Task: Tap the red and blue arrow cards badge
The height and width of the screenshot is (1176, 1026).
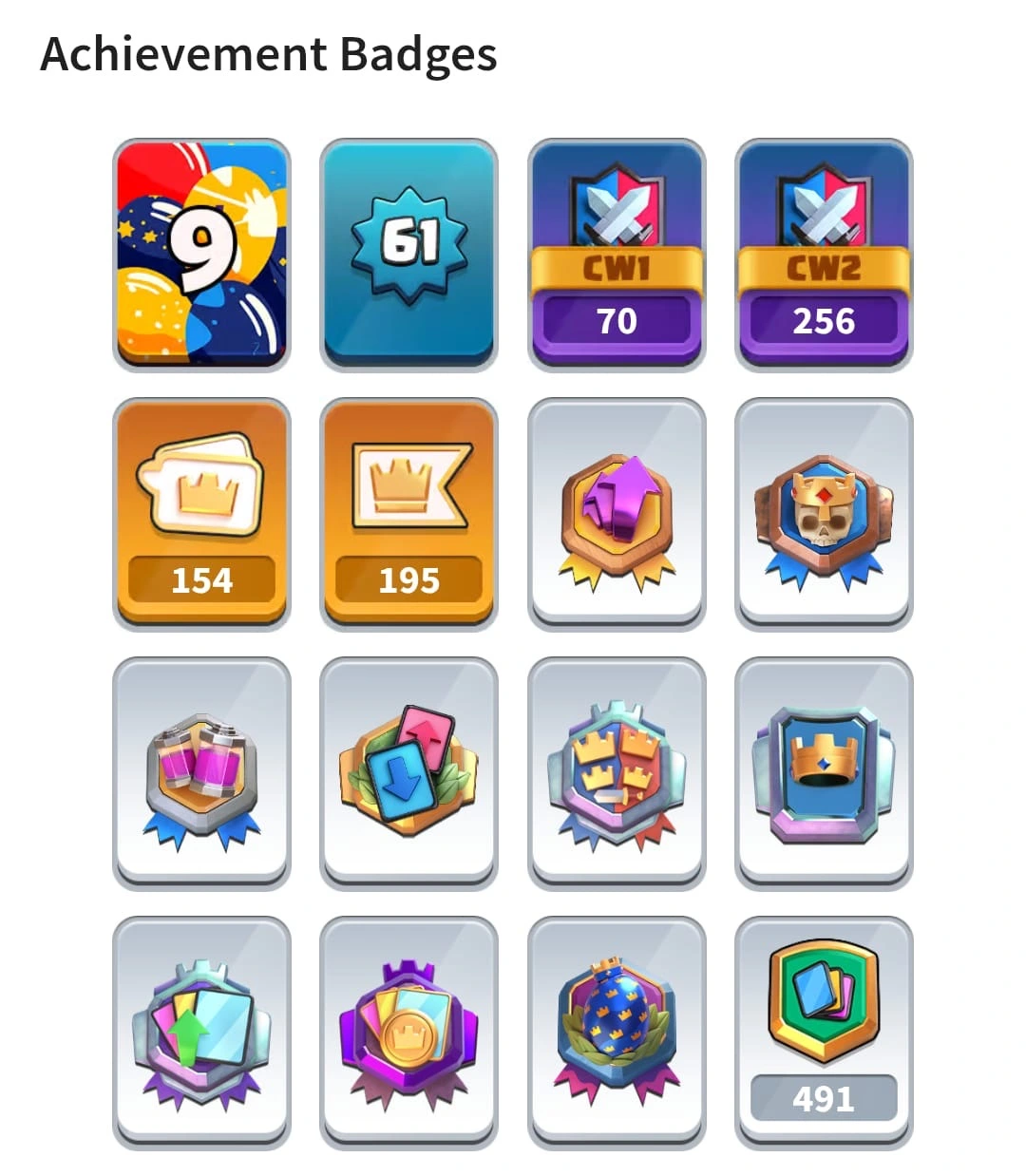Action: pos(408,772)
